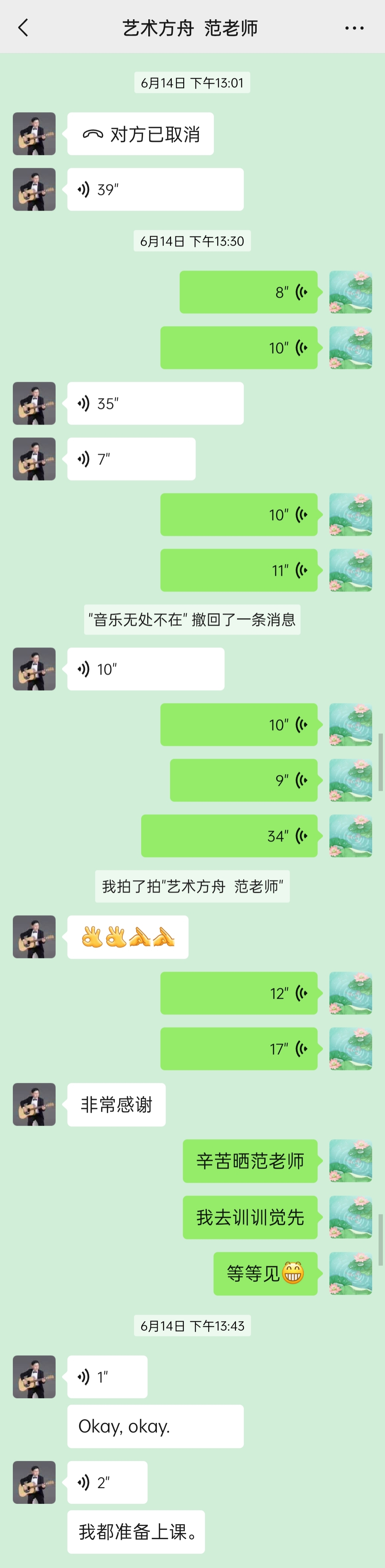Play the 35-second voice message
Screen dimensions: 385x1568
point(155,404)
